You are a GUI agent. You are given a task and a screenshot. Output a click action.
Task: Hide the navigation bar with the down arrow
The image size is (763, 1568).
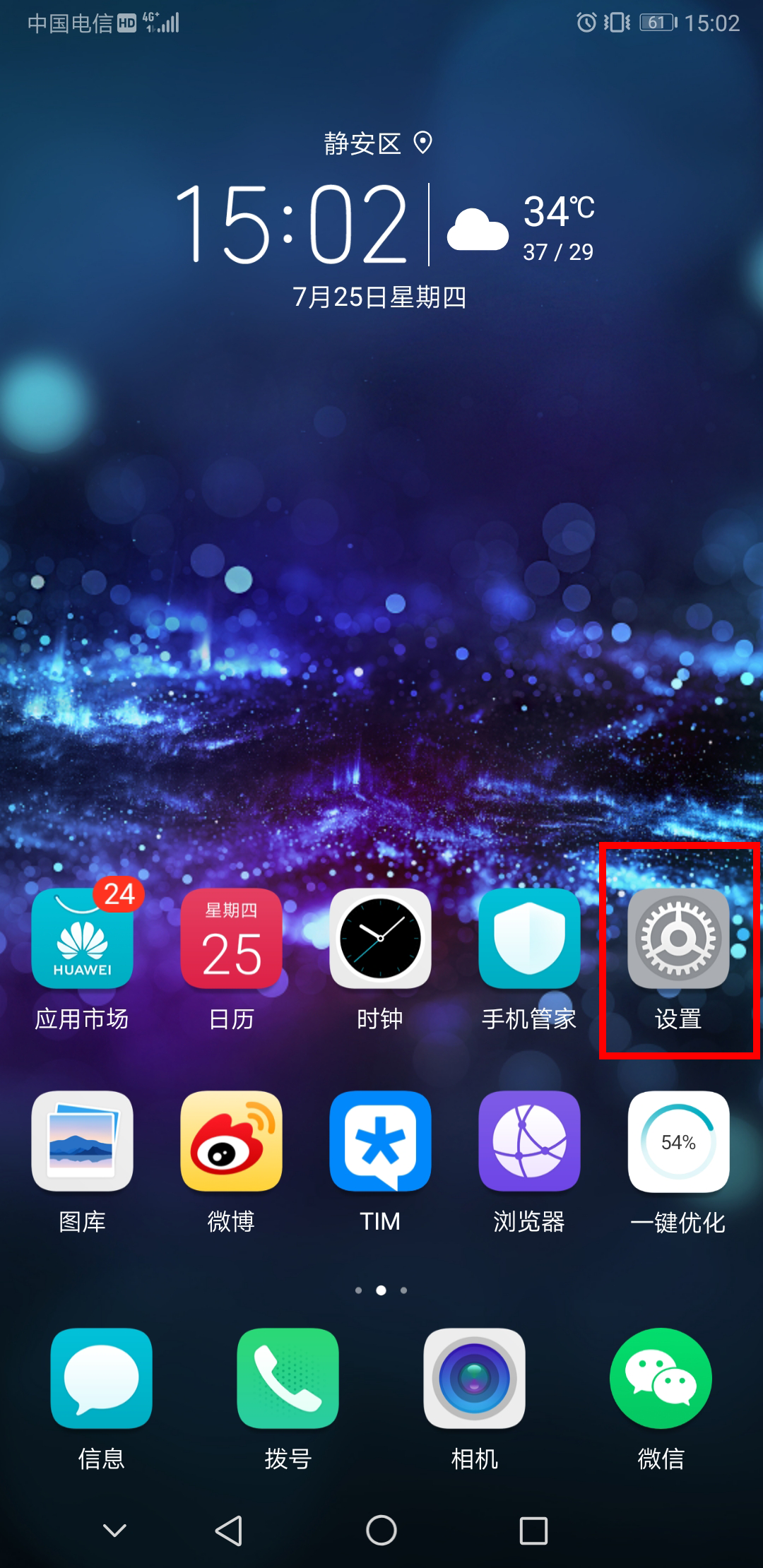pyautogui.click(x=114, y=1531)
